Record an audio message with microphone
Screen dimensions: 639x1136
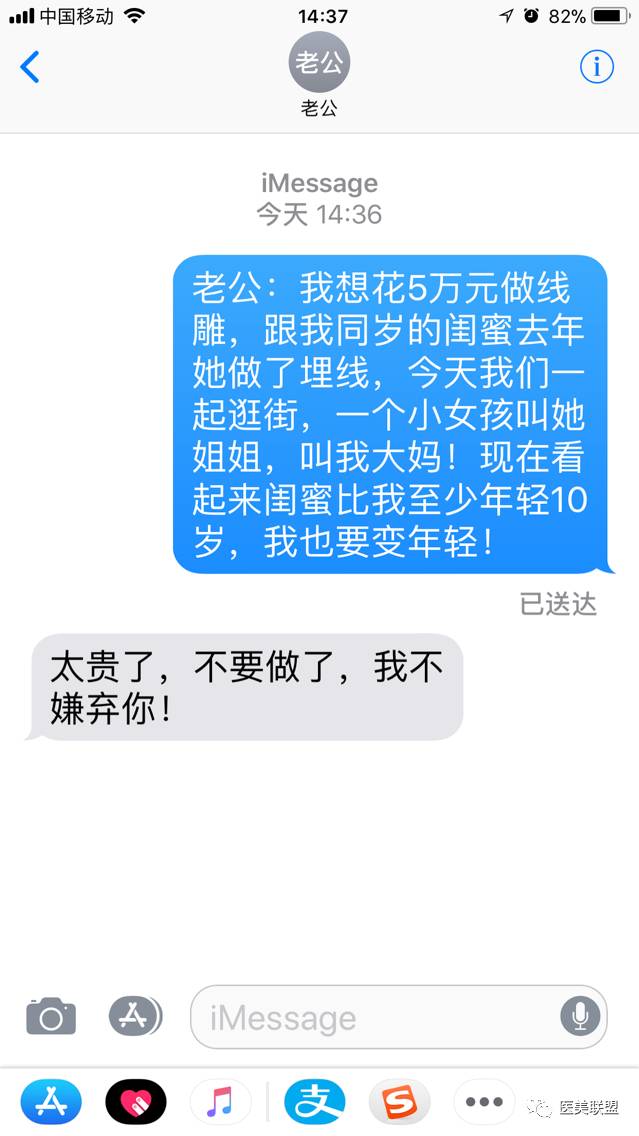tap(580, 1016)
